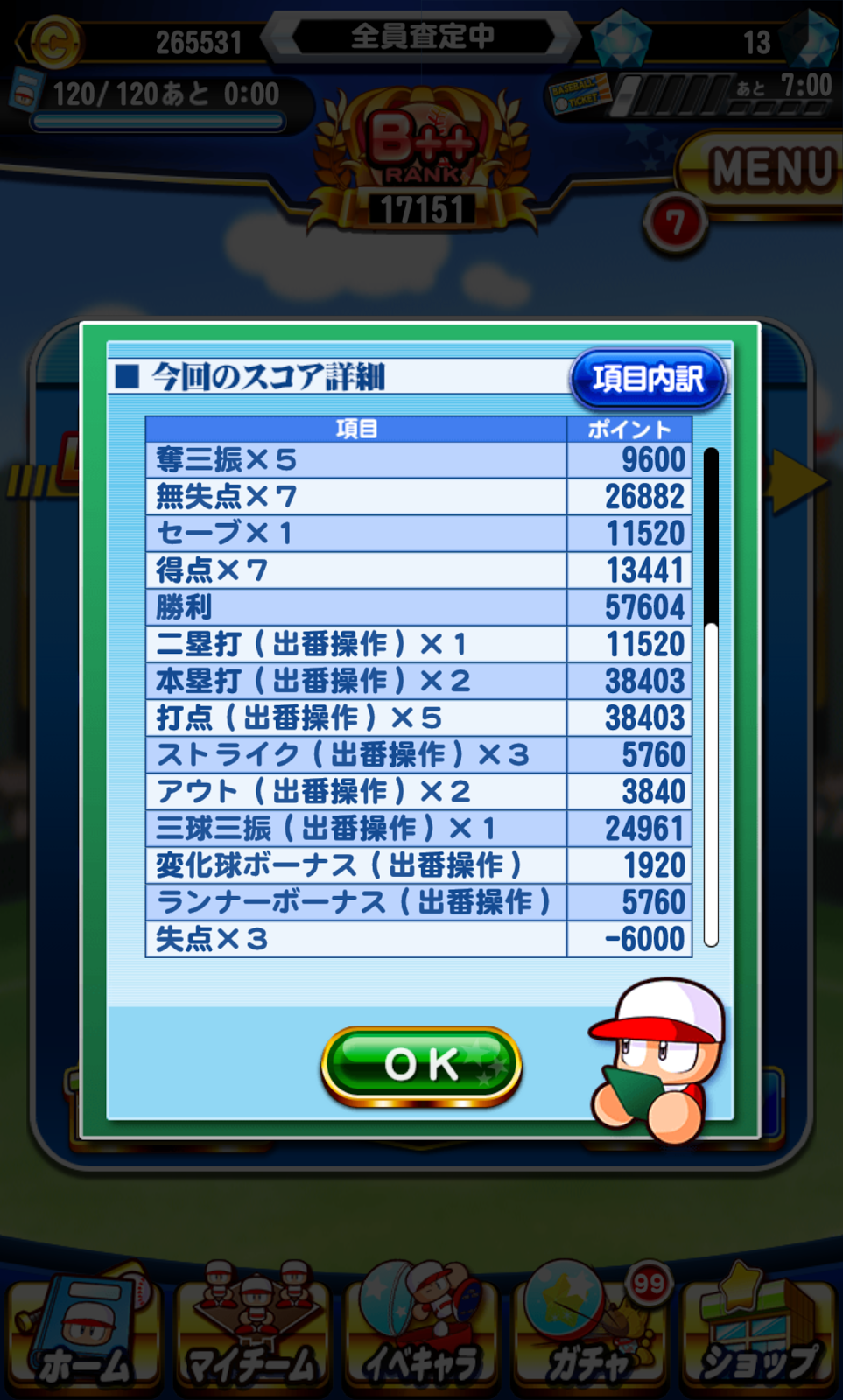Screen dimensions: 843x1400
Task: Open the 項目内訳 breakdown
Action: [648, 379]
